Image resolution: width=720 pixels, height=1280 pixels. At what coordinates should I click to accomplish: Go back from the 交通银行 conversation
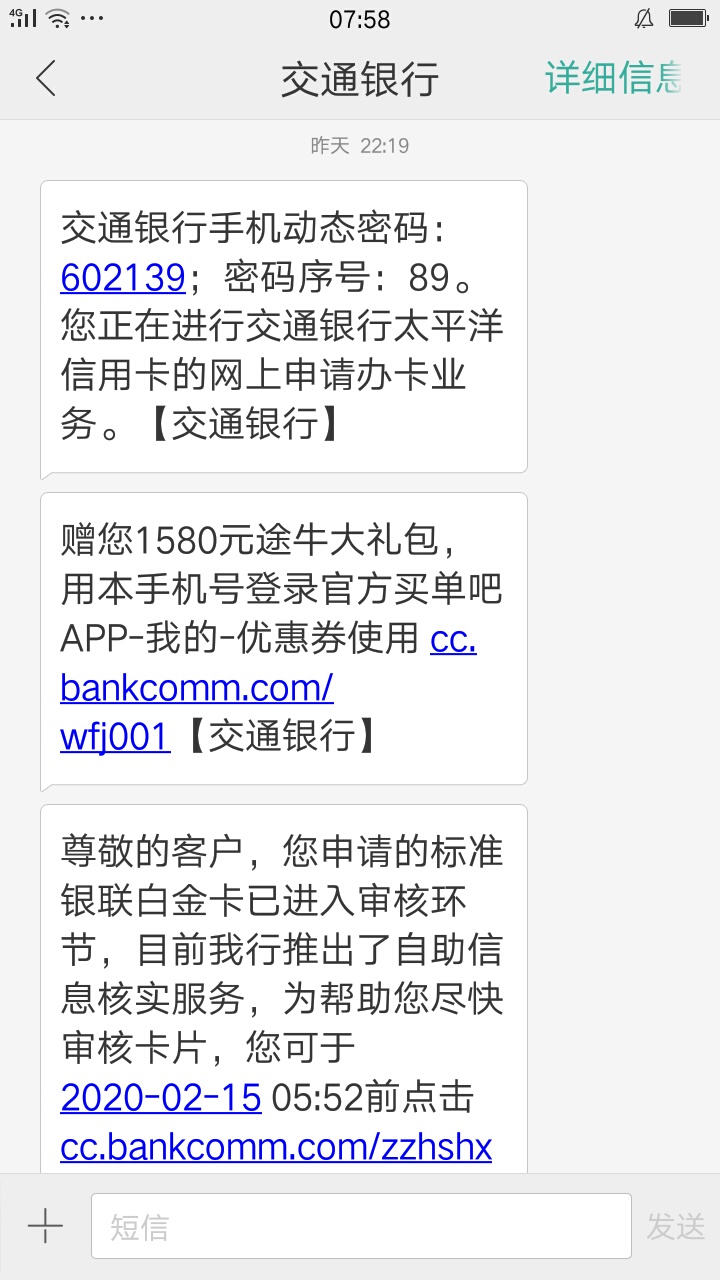coord(45,78)
